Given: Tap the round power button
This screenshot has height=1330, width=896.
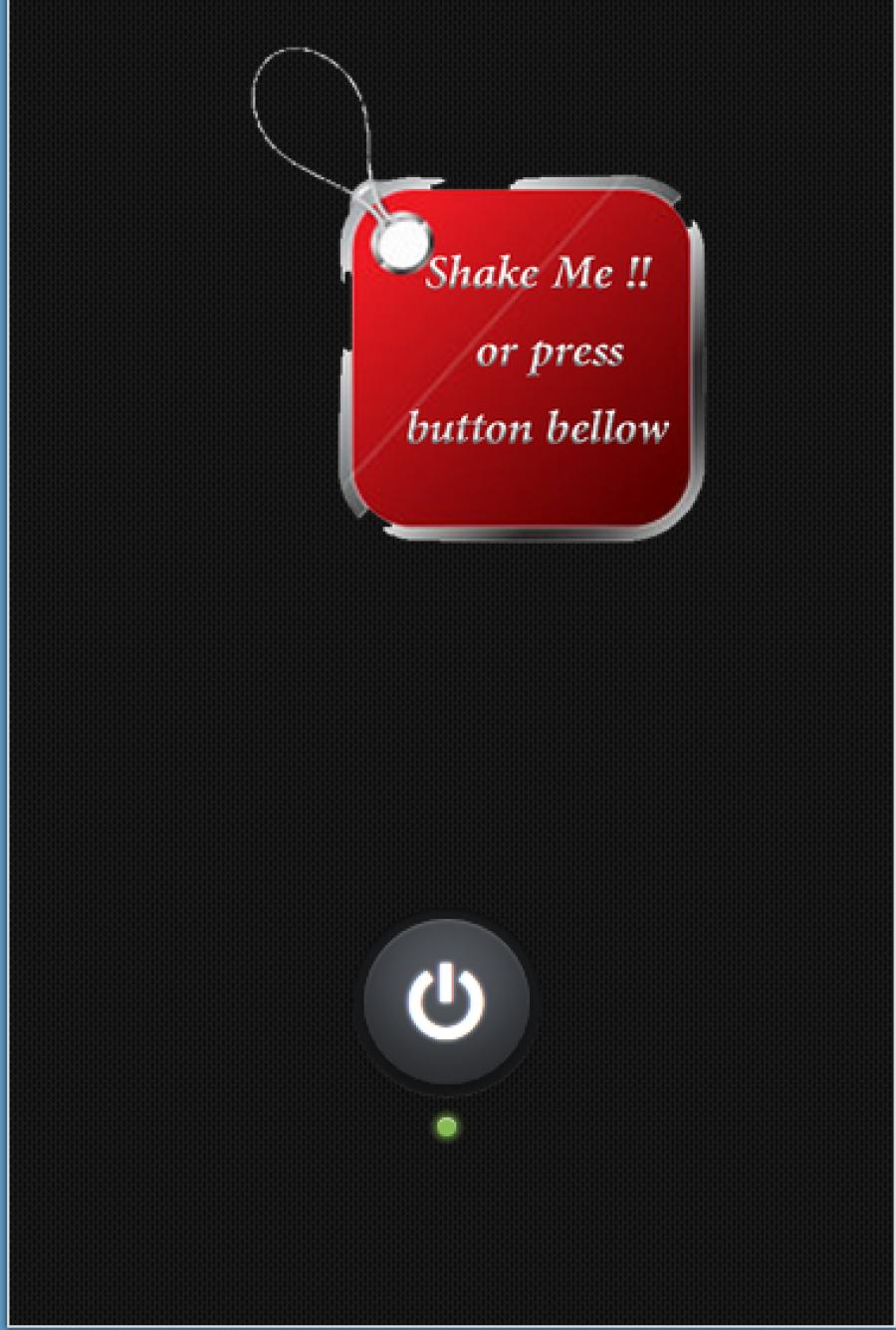Looking at the screenshot, I should (446, 1000).
